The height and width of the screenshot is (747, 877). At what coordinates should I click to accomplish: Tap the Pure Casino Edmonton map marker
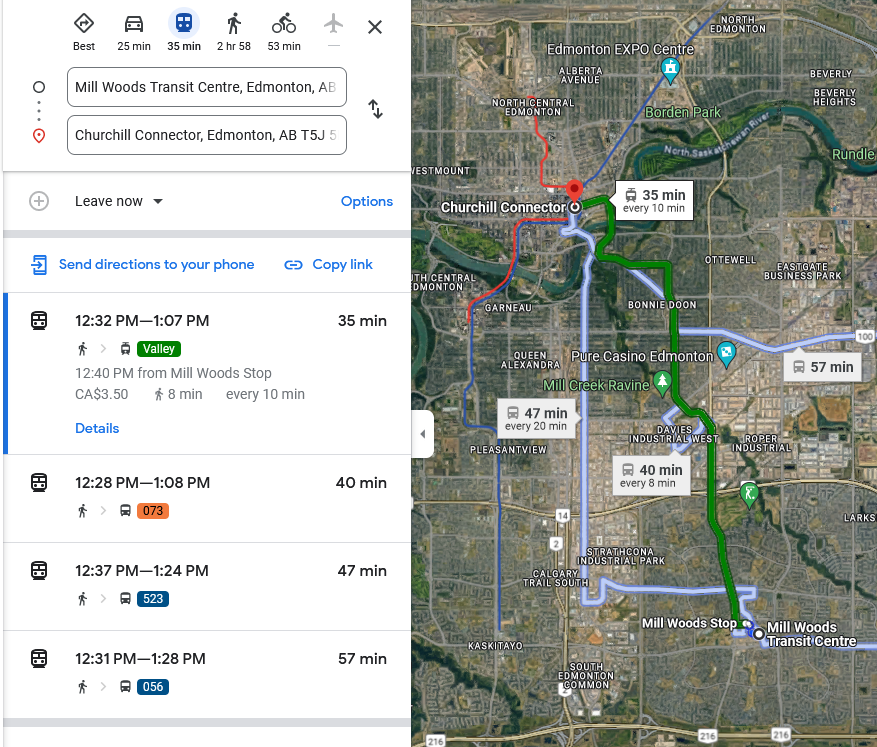click(x=727, y=353)
